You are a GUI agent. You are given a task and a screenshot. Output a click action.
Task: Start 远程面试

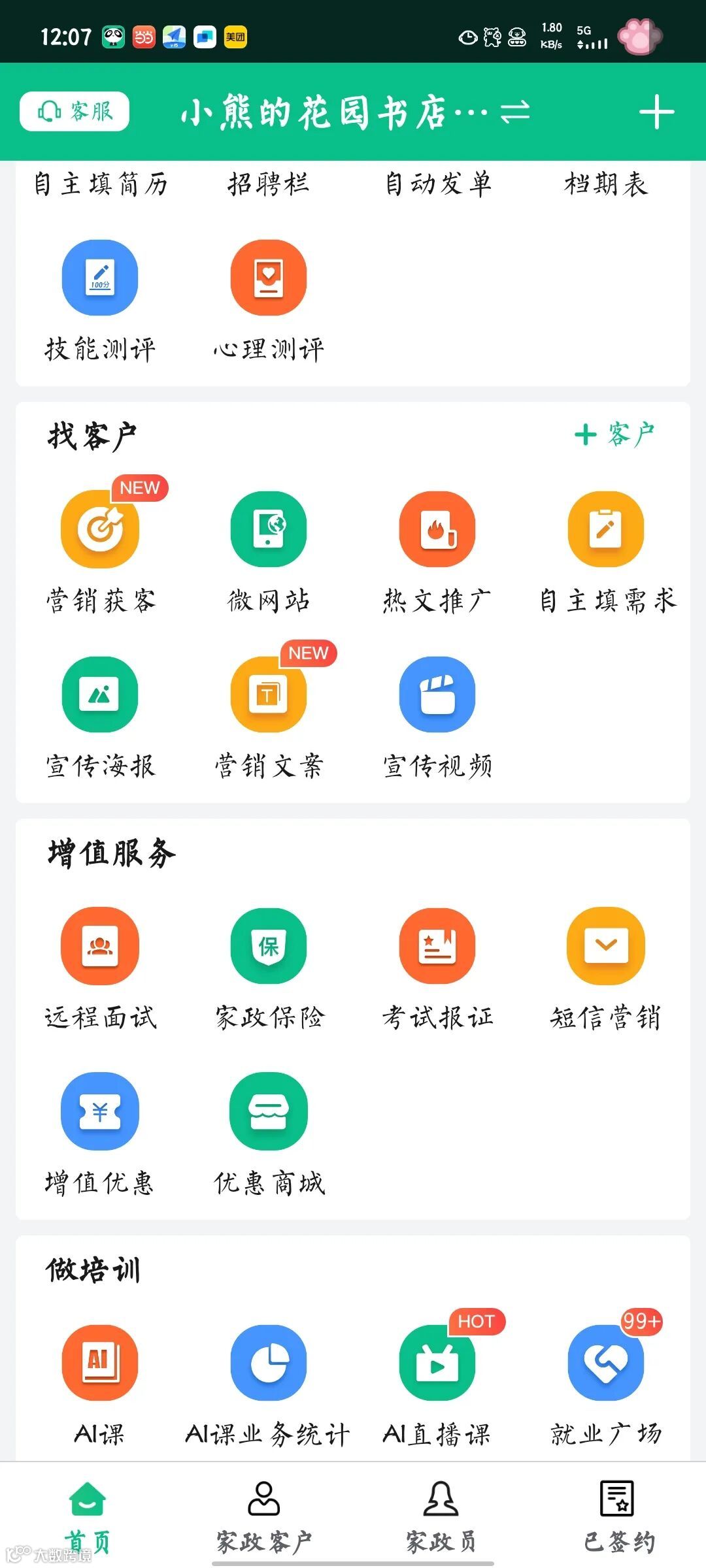coord(100,946)
